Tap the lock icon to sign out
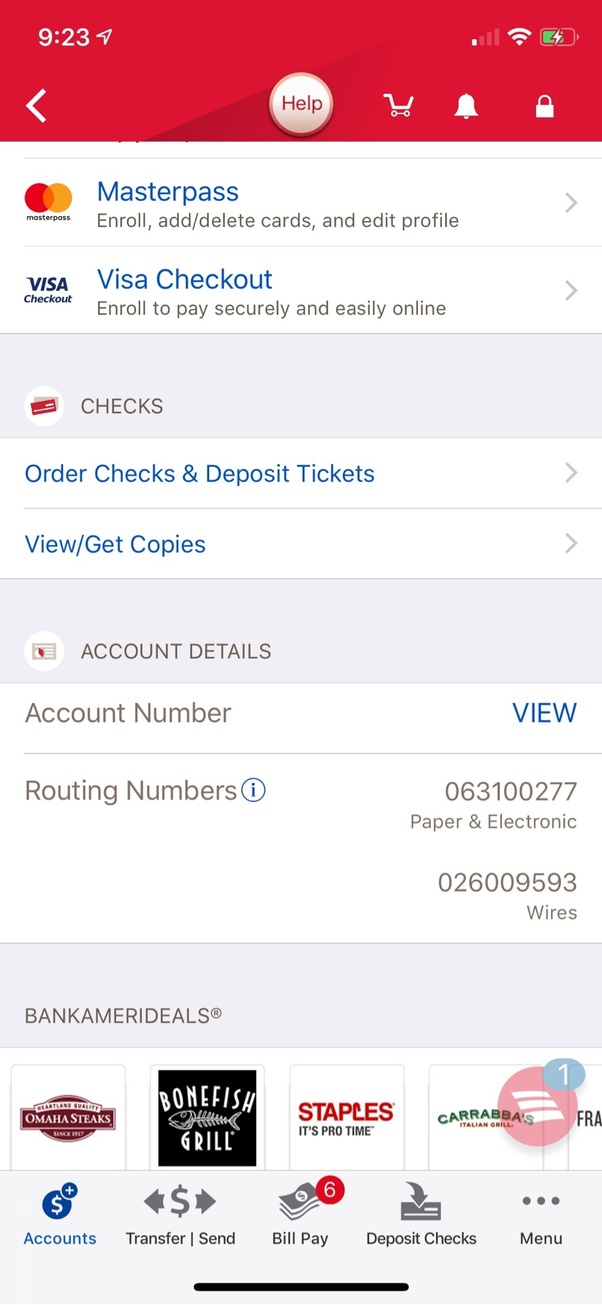 click(x=544, y=106)
